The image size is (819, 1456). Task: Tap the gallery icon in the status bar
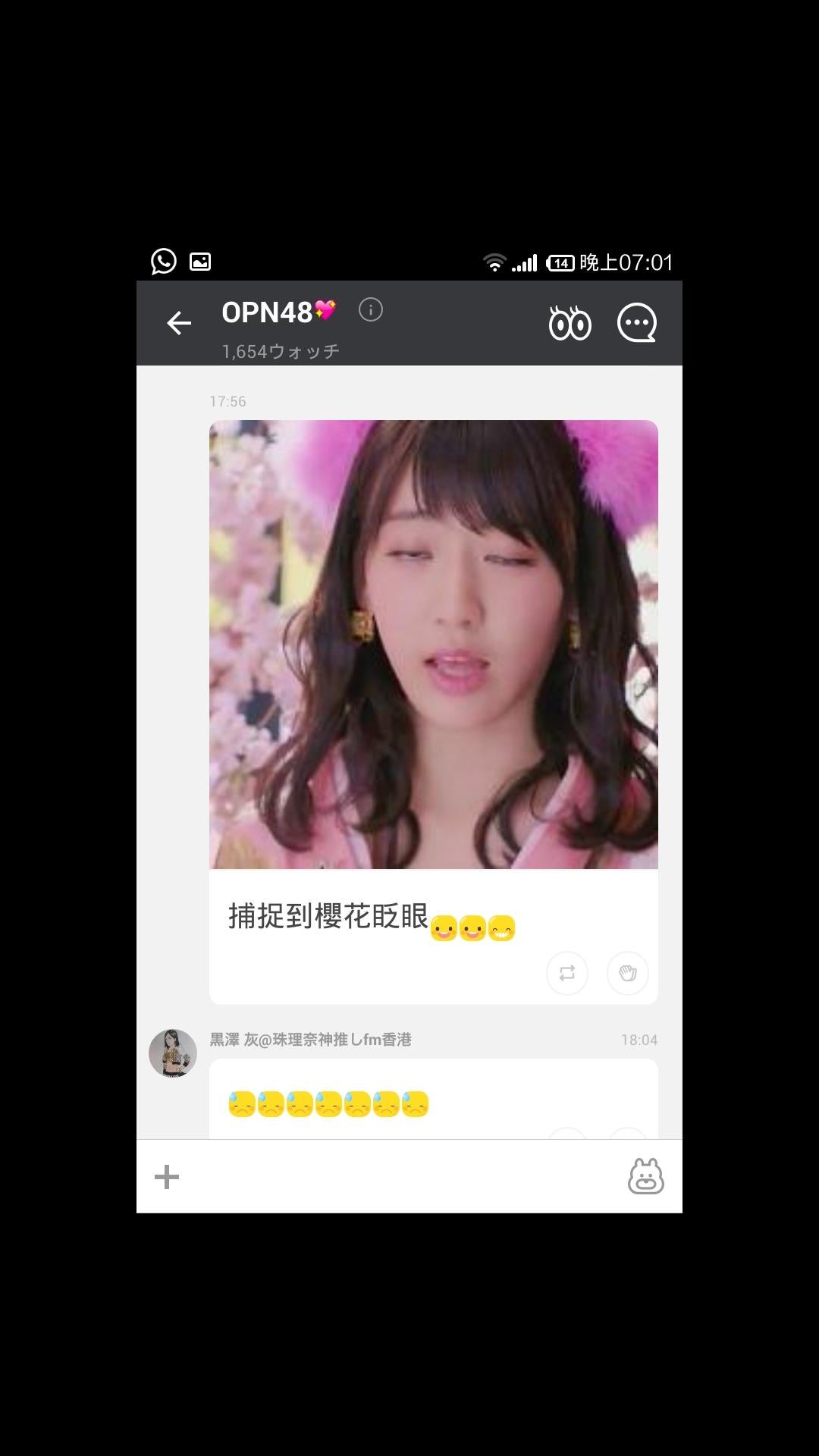(199, 261)
